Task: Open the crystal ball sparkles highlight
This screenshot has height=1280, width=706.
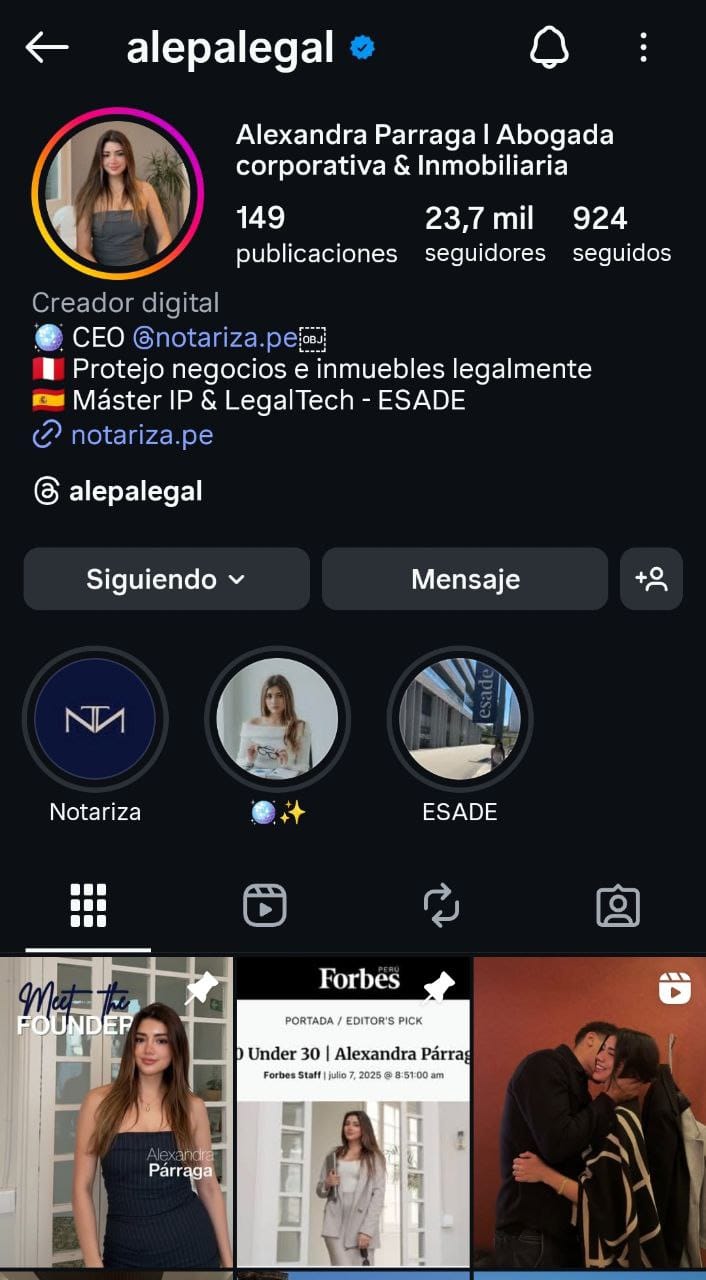Action: (x=277, y=719)
